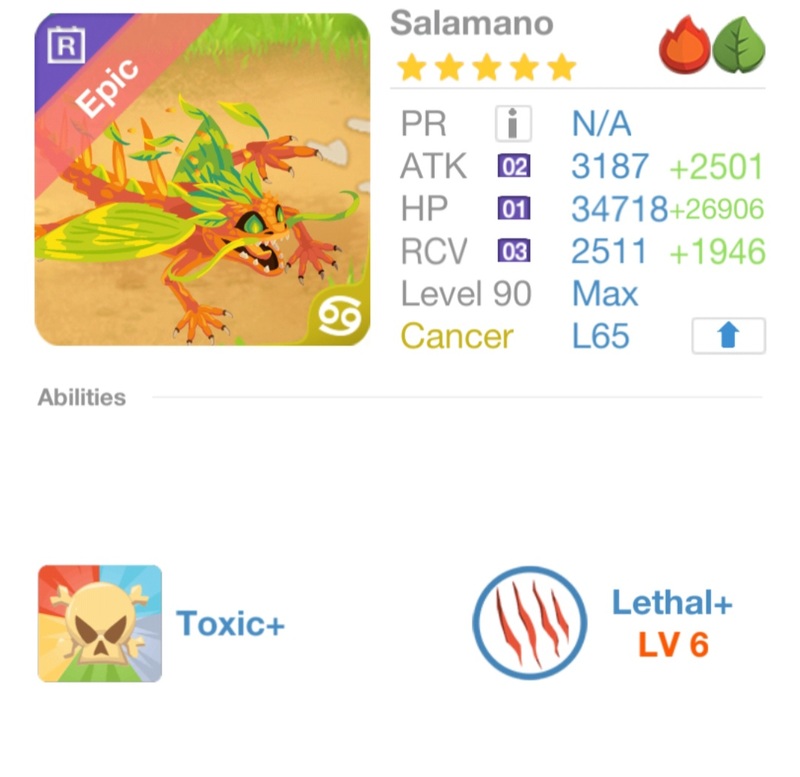Screen dimensions: 800x777
Task: Open Salamano's Epic monster portrait
Action: tap(202, 180)
